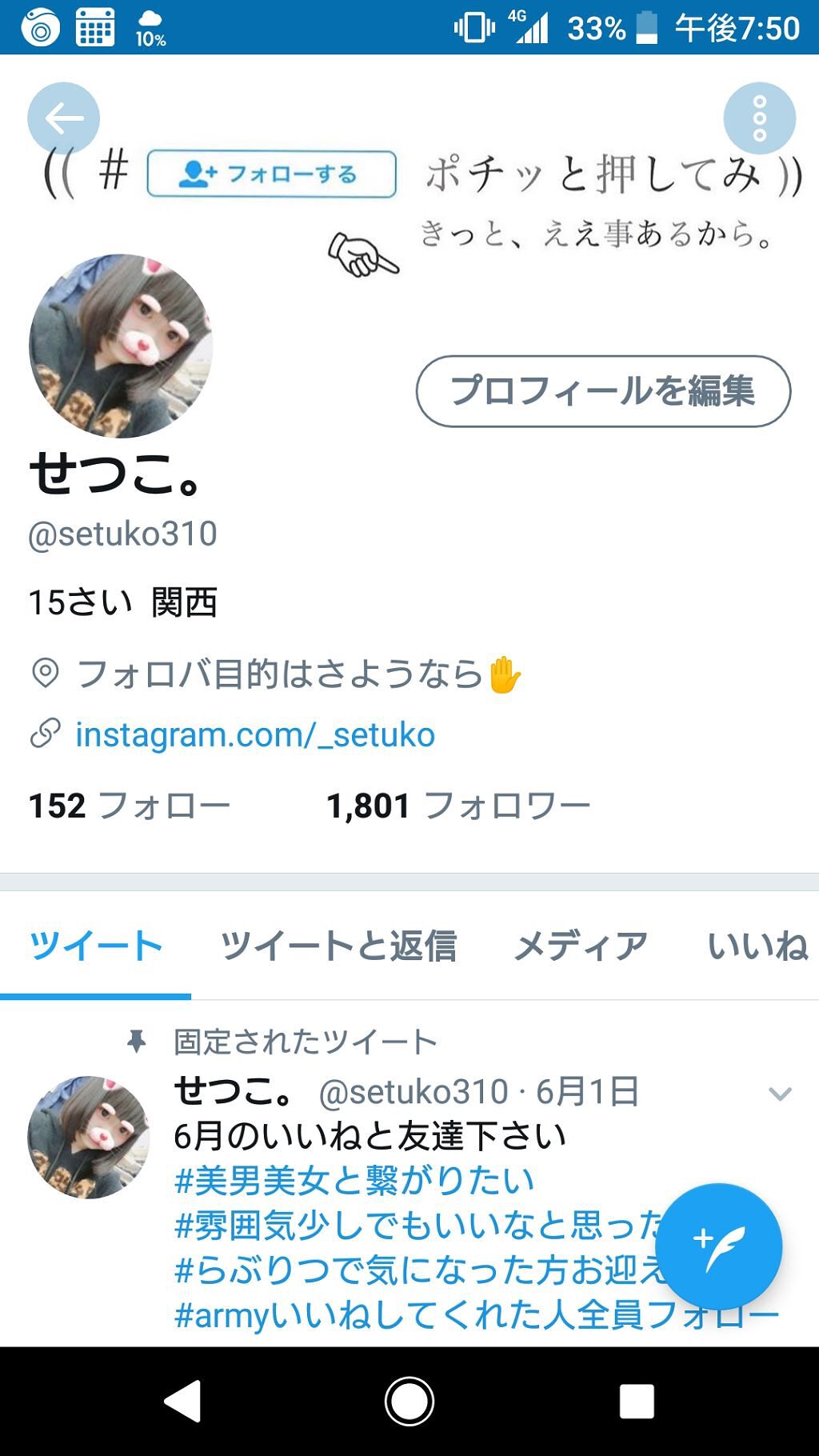This screenshot has height=1456, width=819.
Task: Open the three-dot overflow menu
Action: [x=759, y=118]
